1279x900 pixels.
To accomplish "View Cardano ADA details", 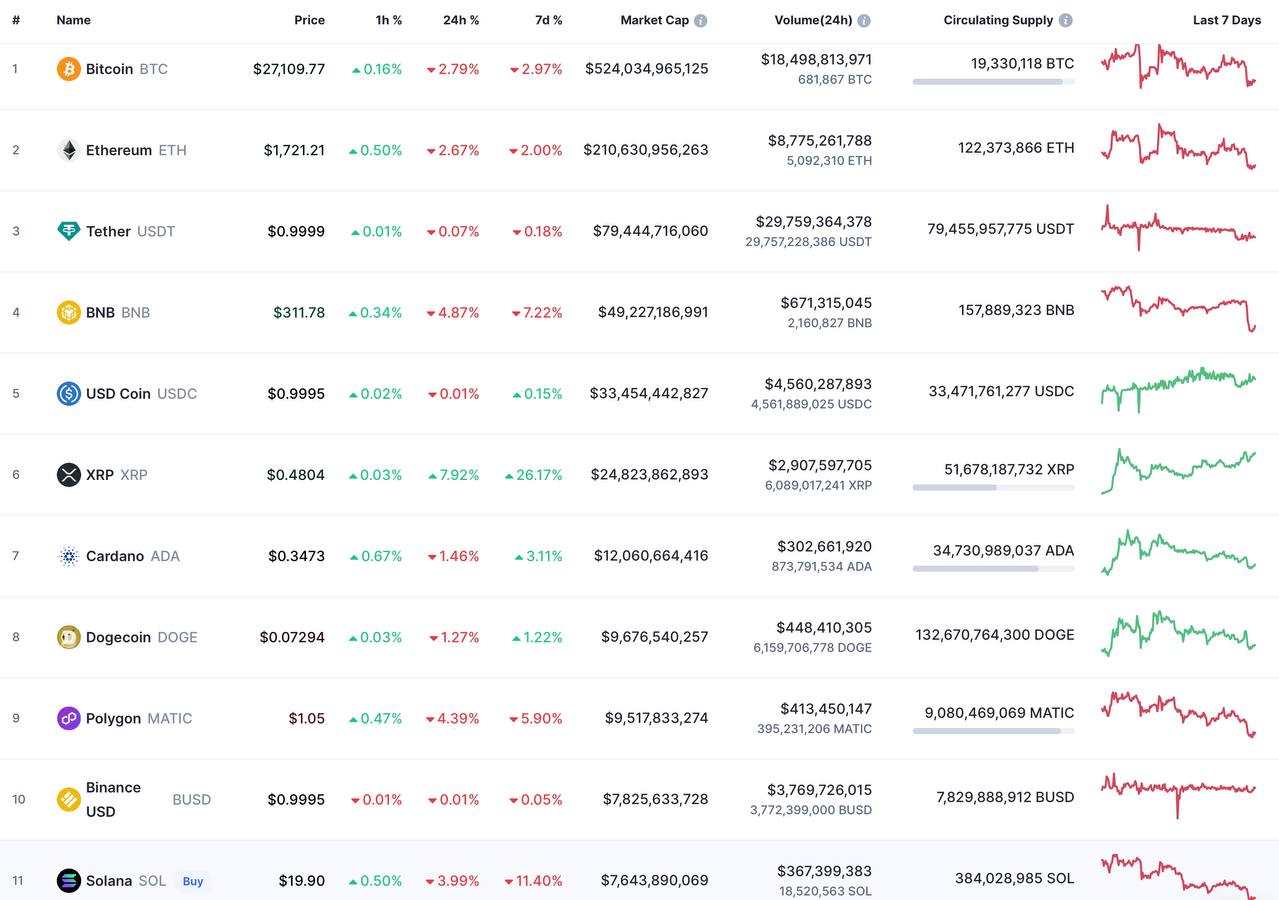I will click(115, 555).
